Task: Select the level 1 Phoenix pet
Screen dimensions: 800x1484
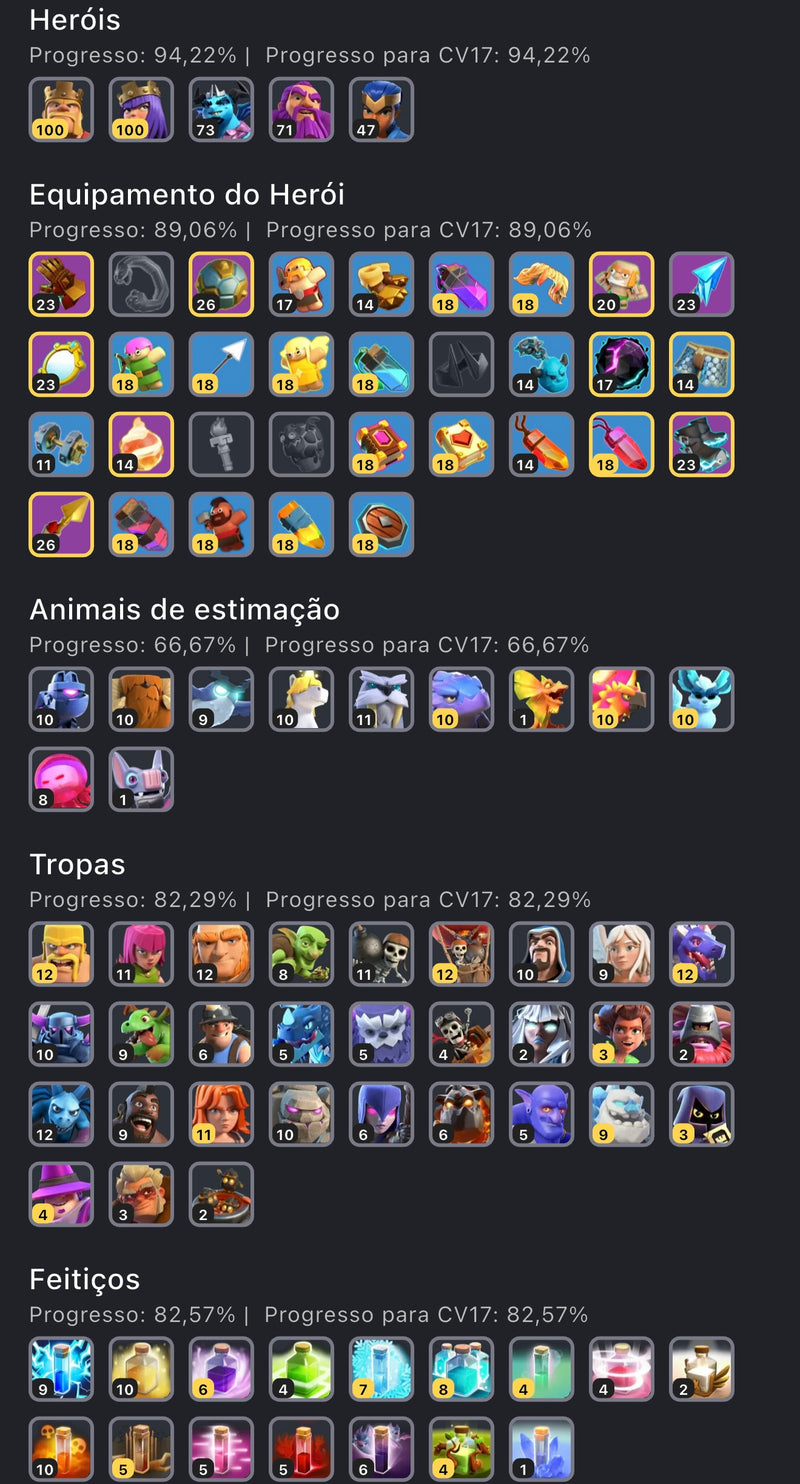Action: 540,699
